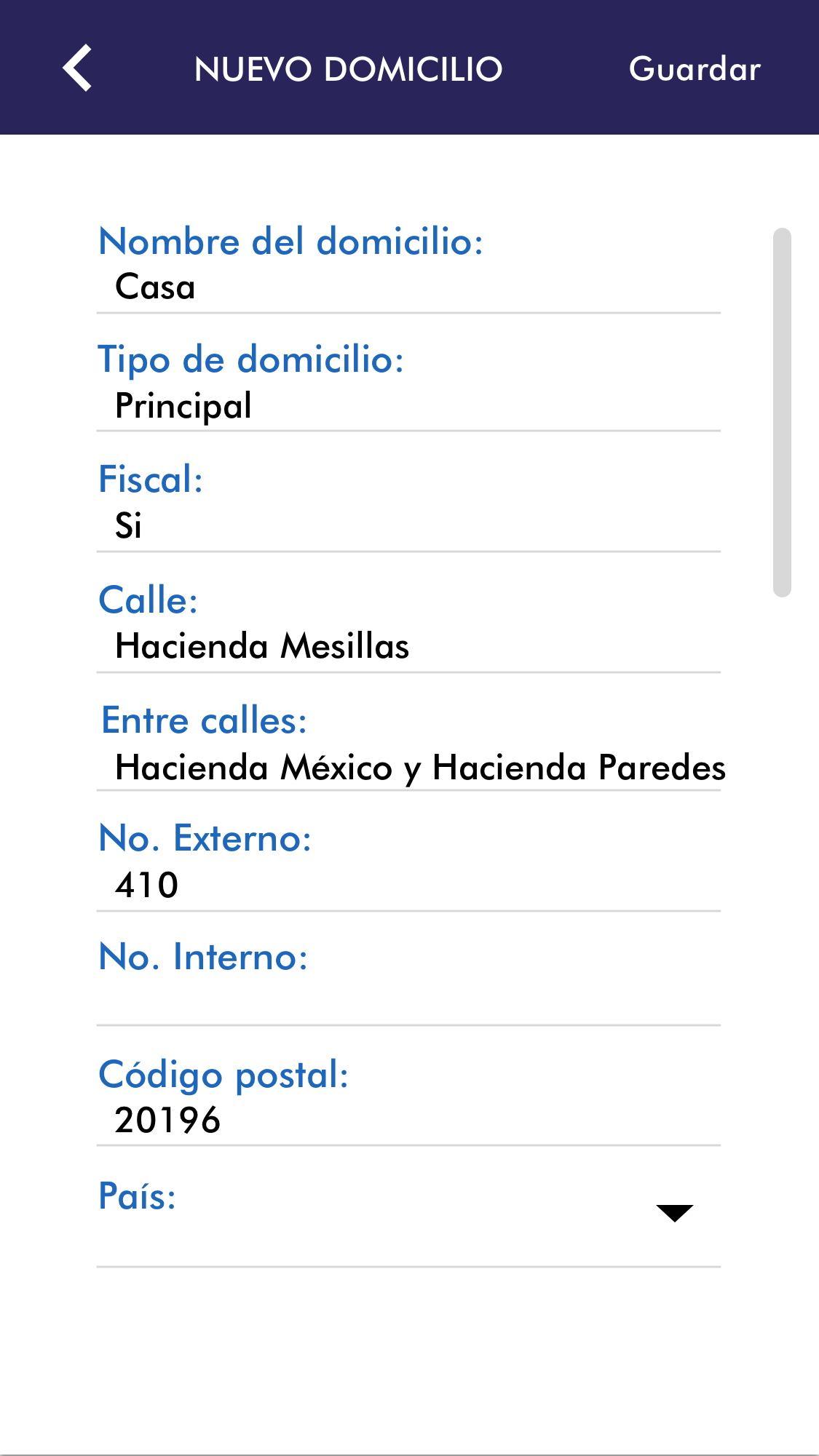The image size is (819, 1456).
Task: Edit the Código postal field
Action: click(408, 1120)
